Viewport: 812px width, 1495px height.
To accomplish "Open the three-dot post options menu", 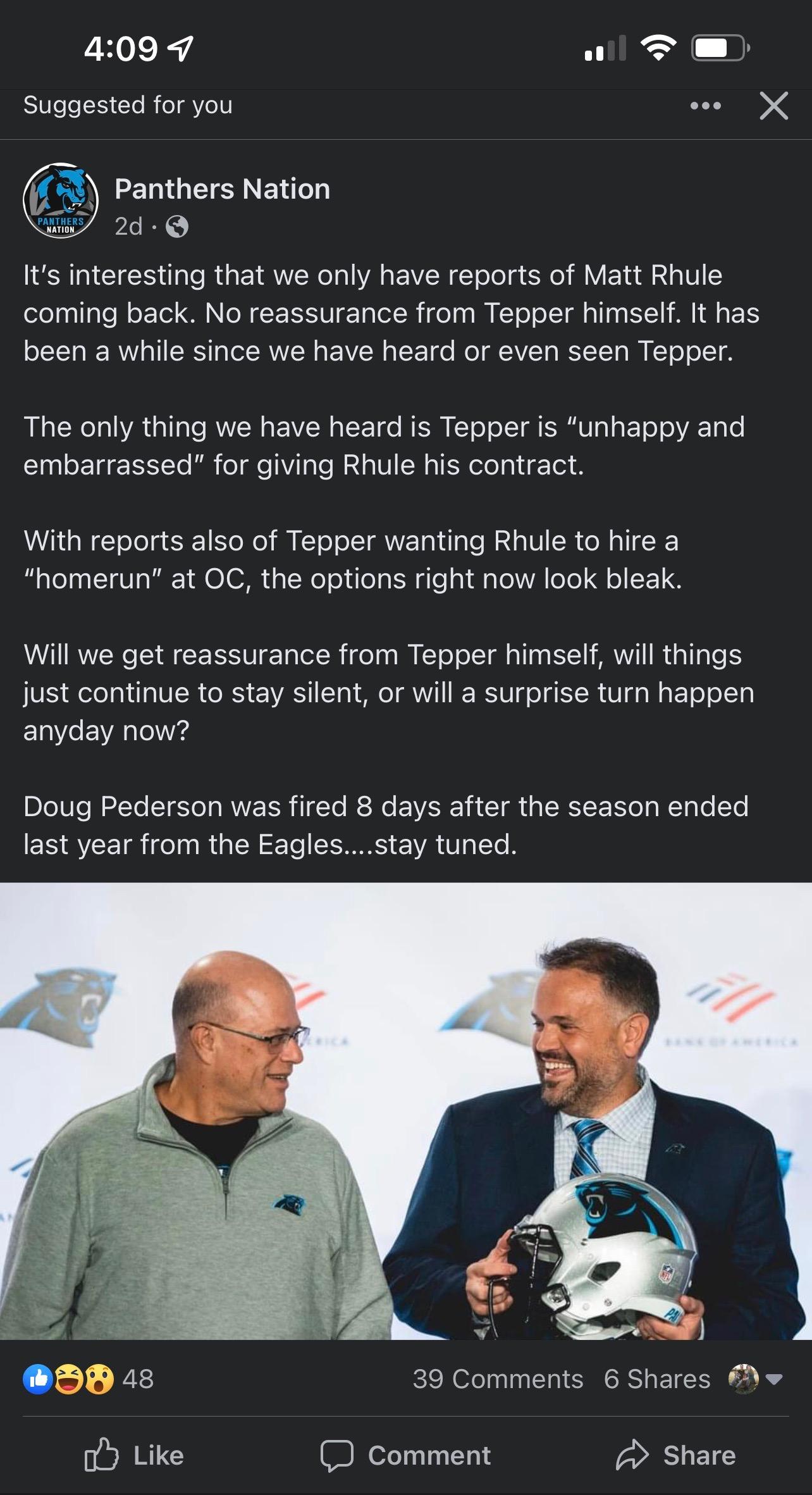I will tap(705, 106).
